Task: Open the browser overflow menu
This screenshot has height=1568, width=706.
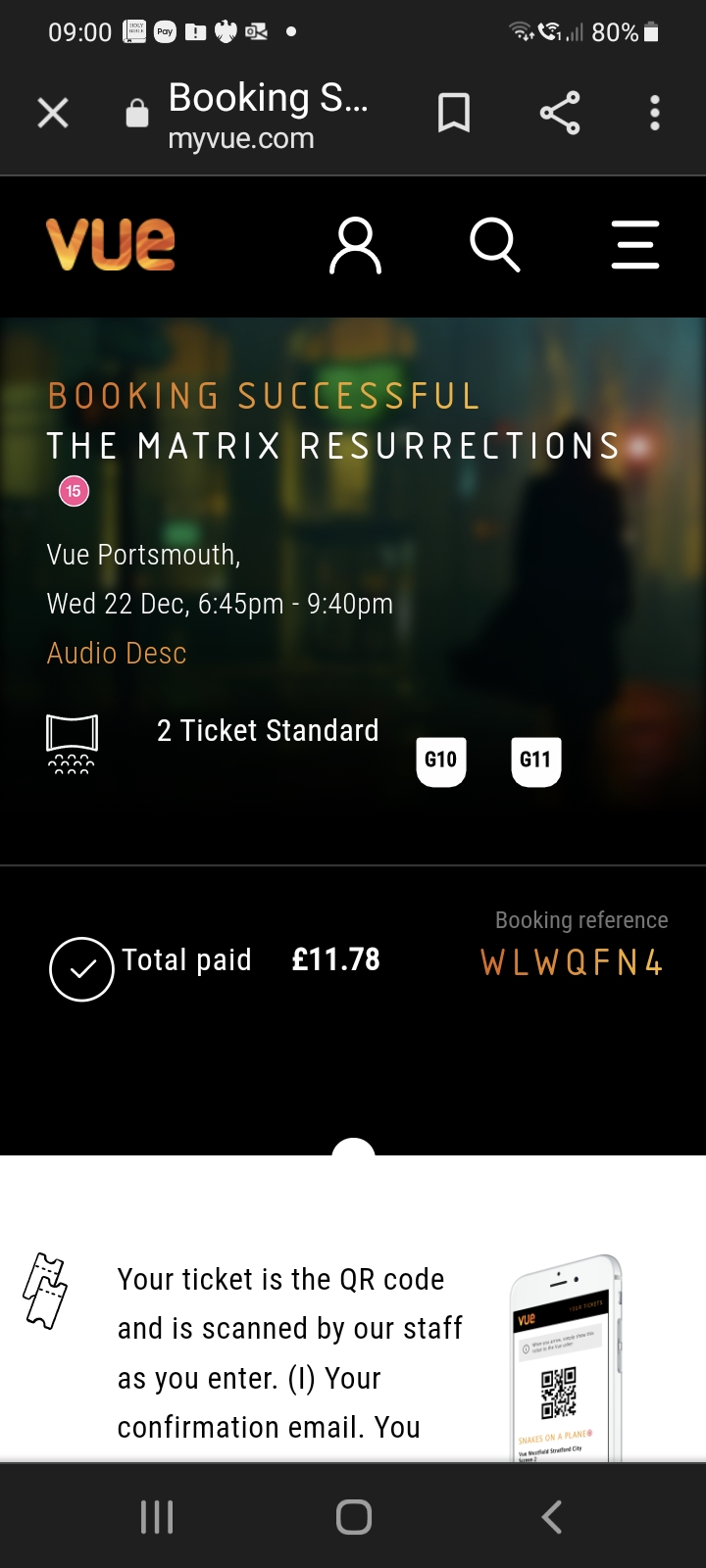Action: point(655,114)
